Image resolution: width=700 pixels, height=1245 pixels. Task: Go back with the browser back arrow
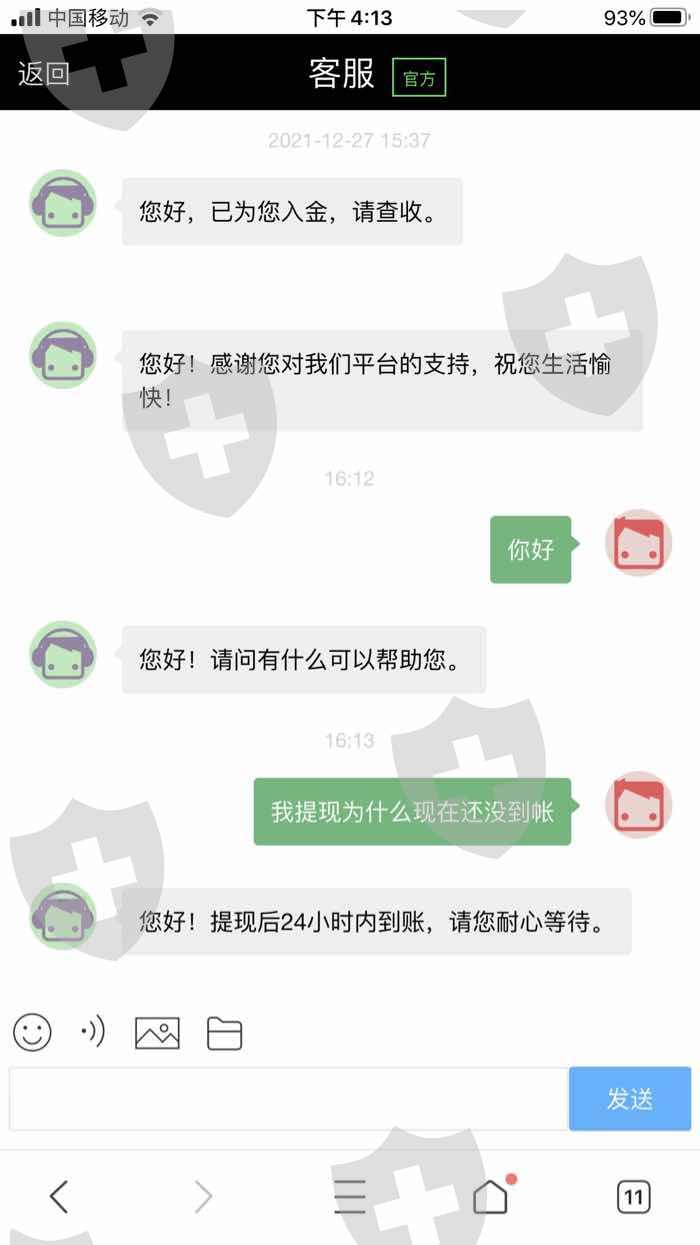[x=59, y=1196]
